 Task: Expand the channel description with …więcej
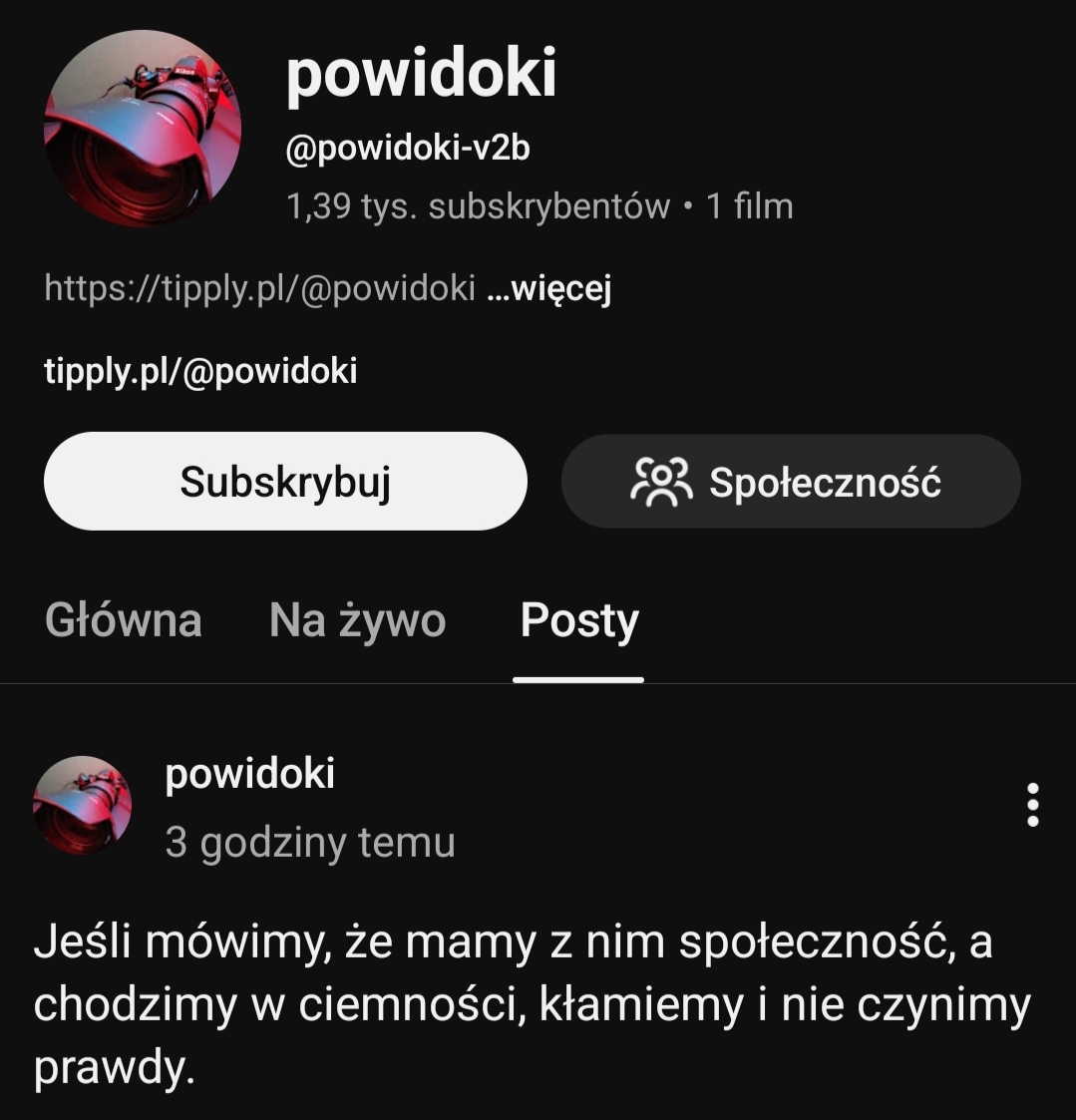[x=548, y=289]
